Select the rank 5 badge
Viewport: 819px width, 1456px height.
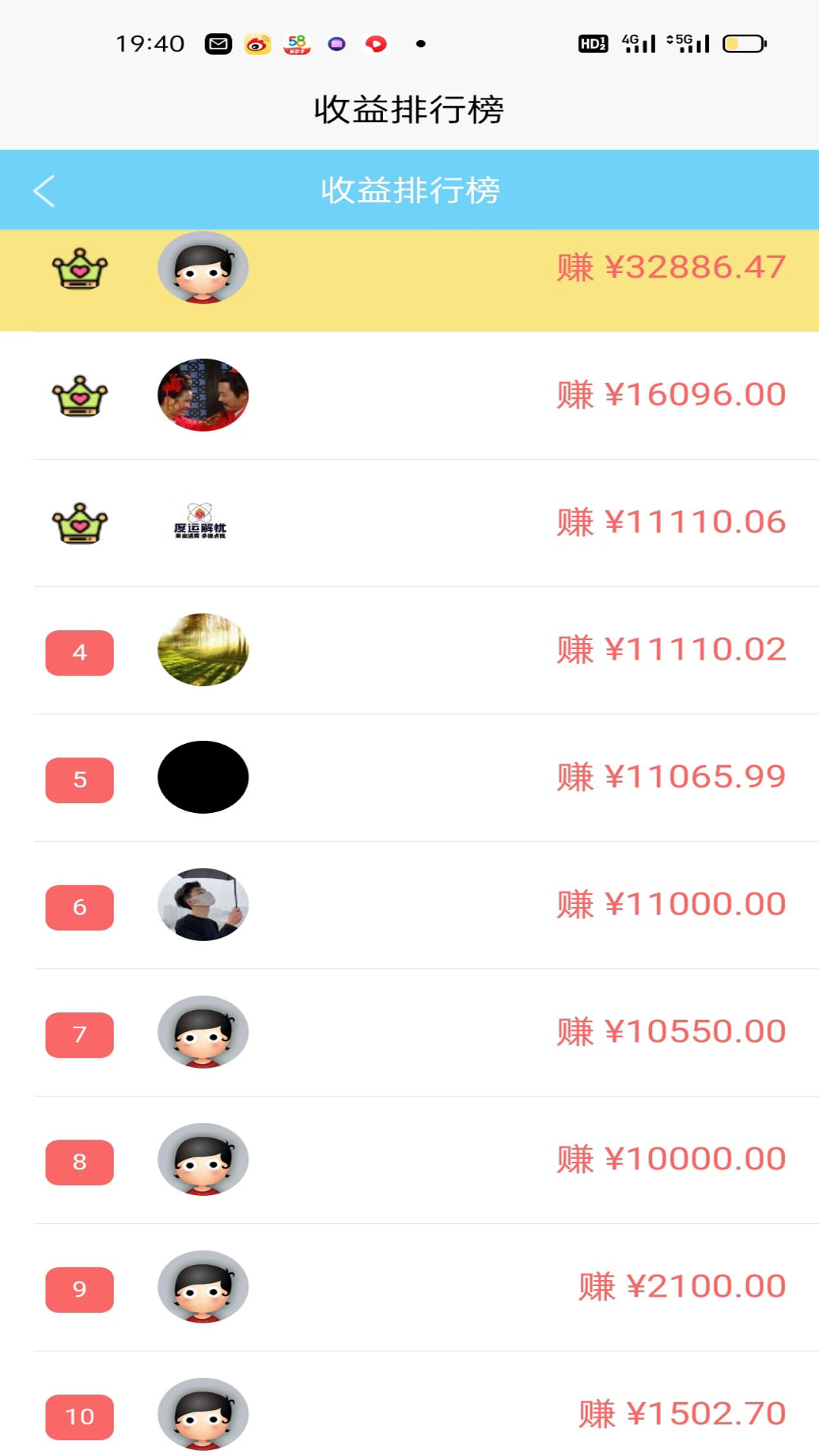coord(79,780)
